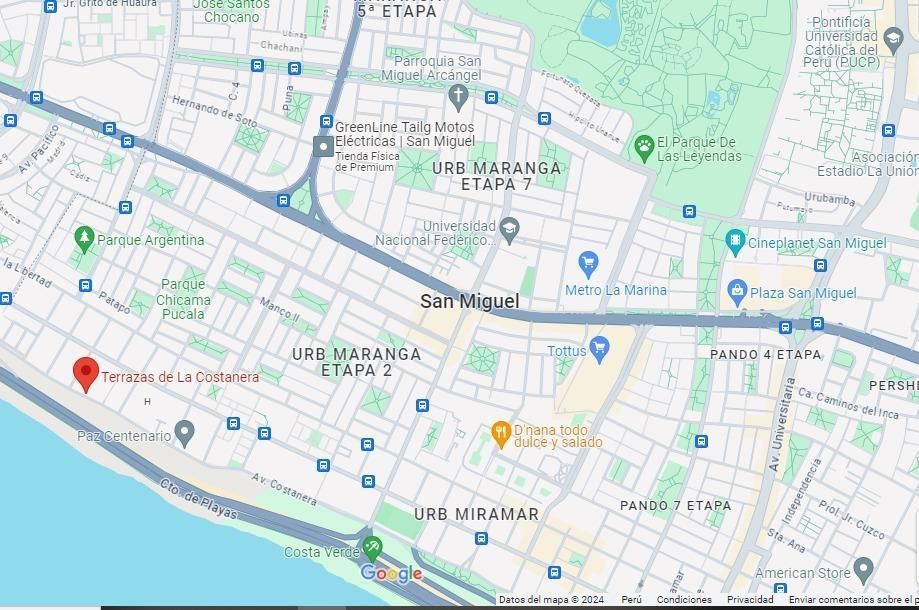Image resolution: width=919 pixels, height=610 pixels.
Task: Tap Enviar comentarios sobre el mapa link
Action: (852, 600)
